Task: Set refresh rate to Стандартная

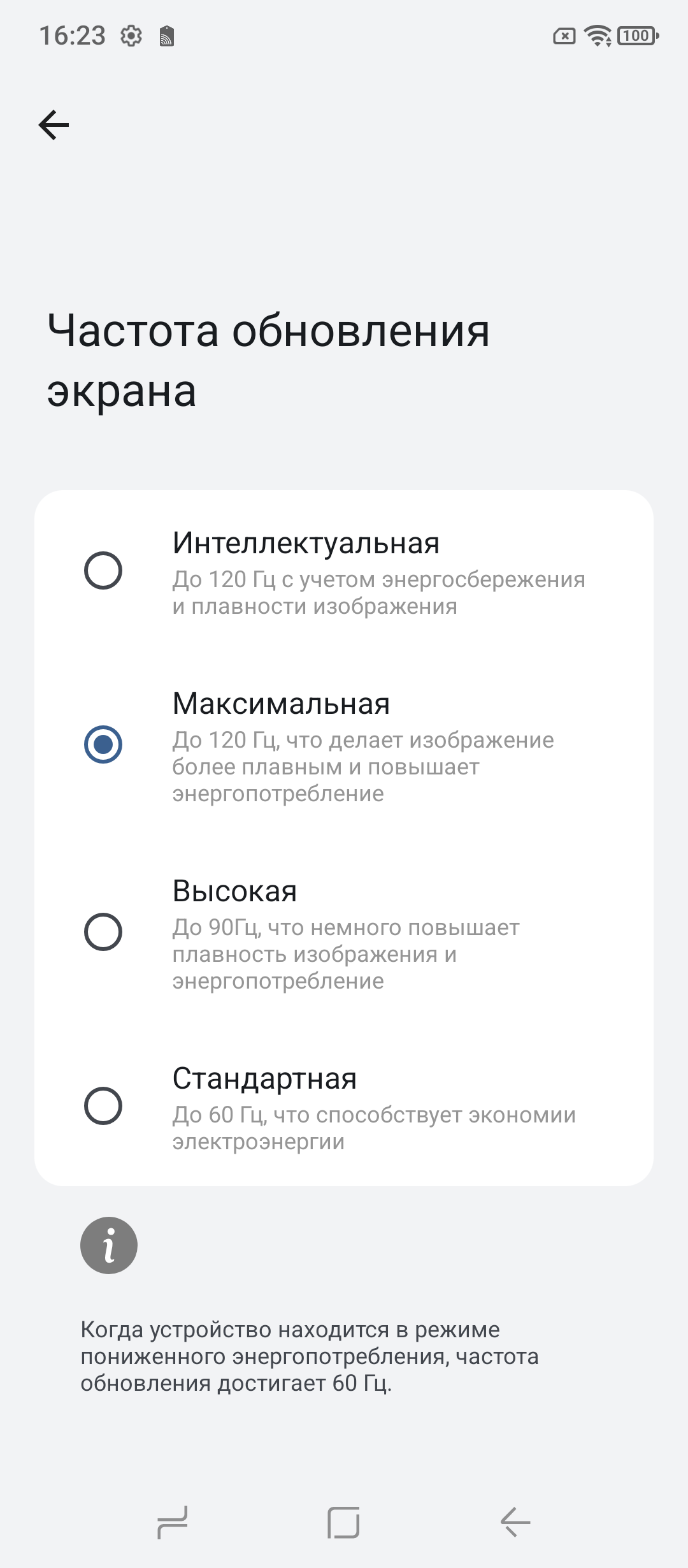Action: tap(103, 1106)
